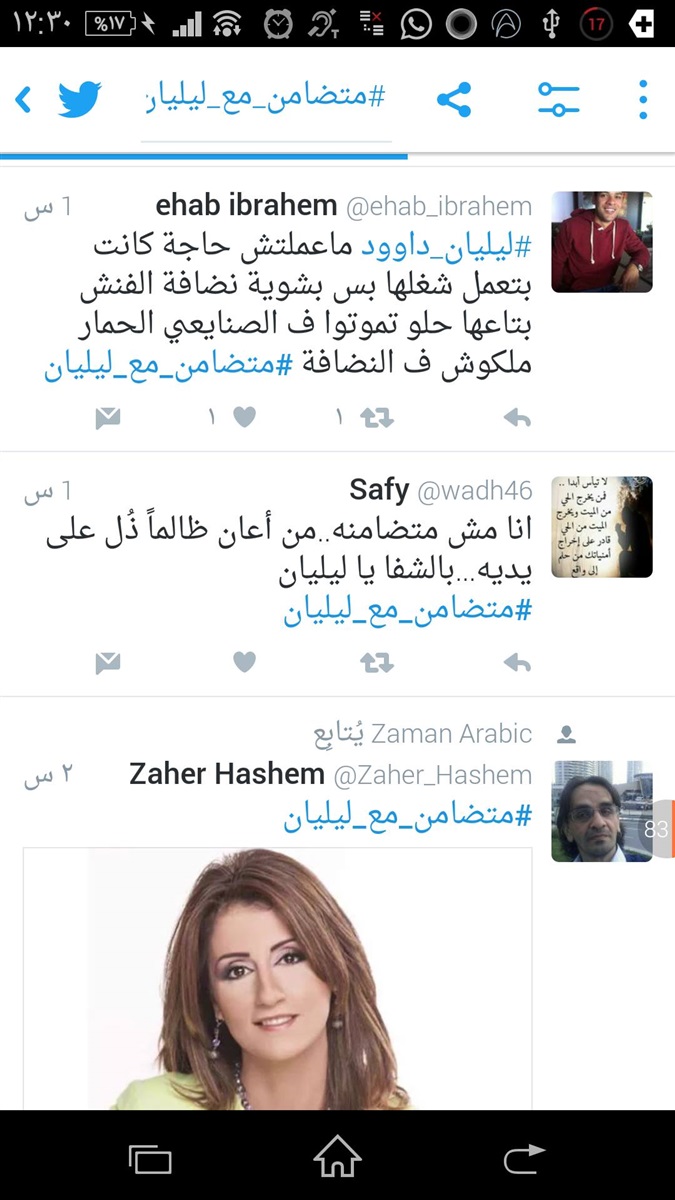
Task: Retweet ehab ibrahem's tweet
Action: [x=377, y=418]
